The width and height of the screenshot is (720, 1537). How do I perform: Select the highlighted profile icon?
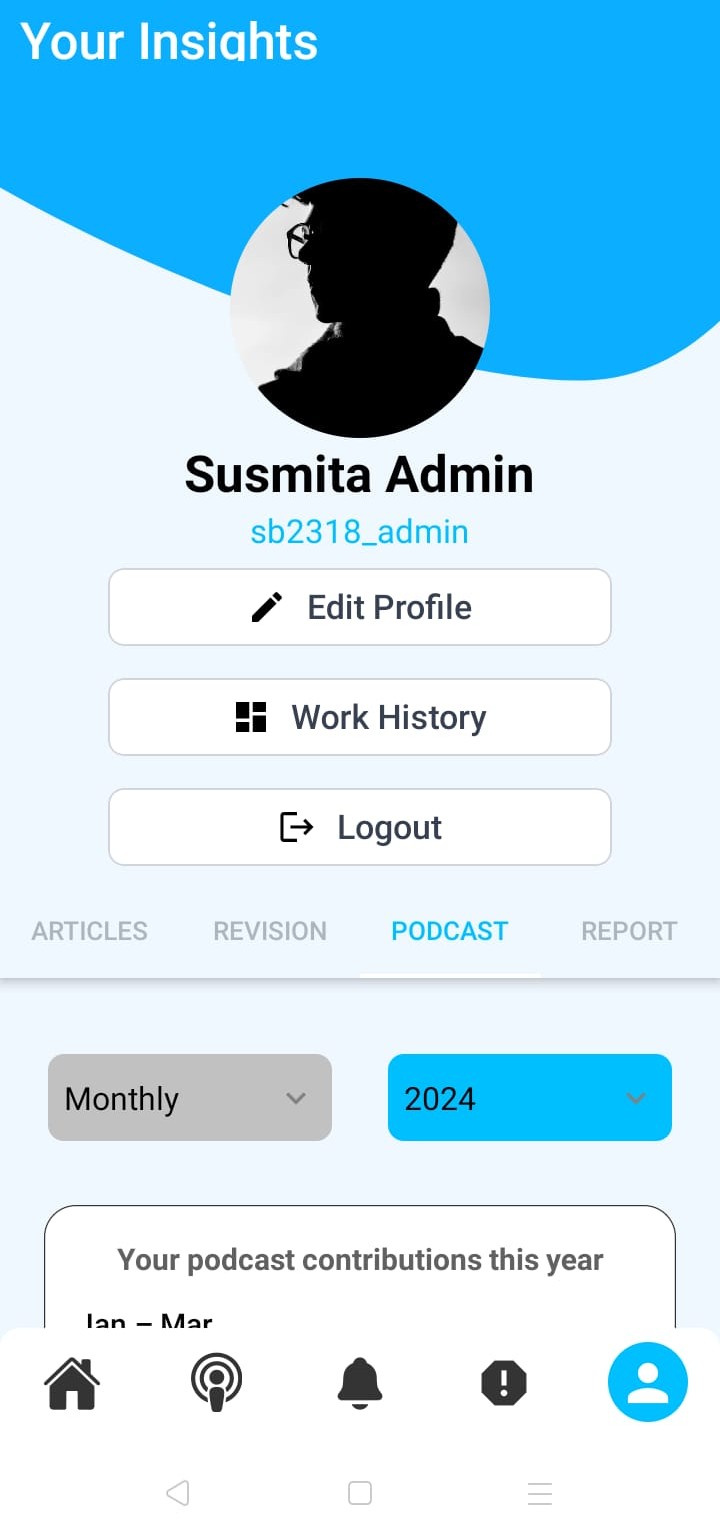(x=647, y=1381)
